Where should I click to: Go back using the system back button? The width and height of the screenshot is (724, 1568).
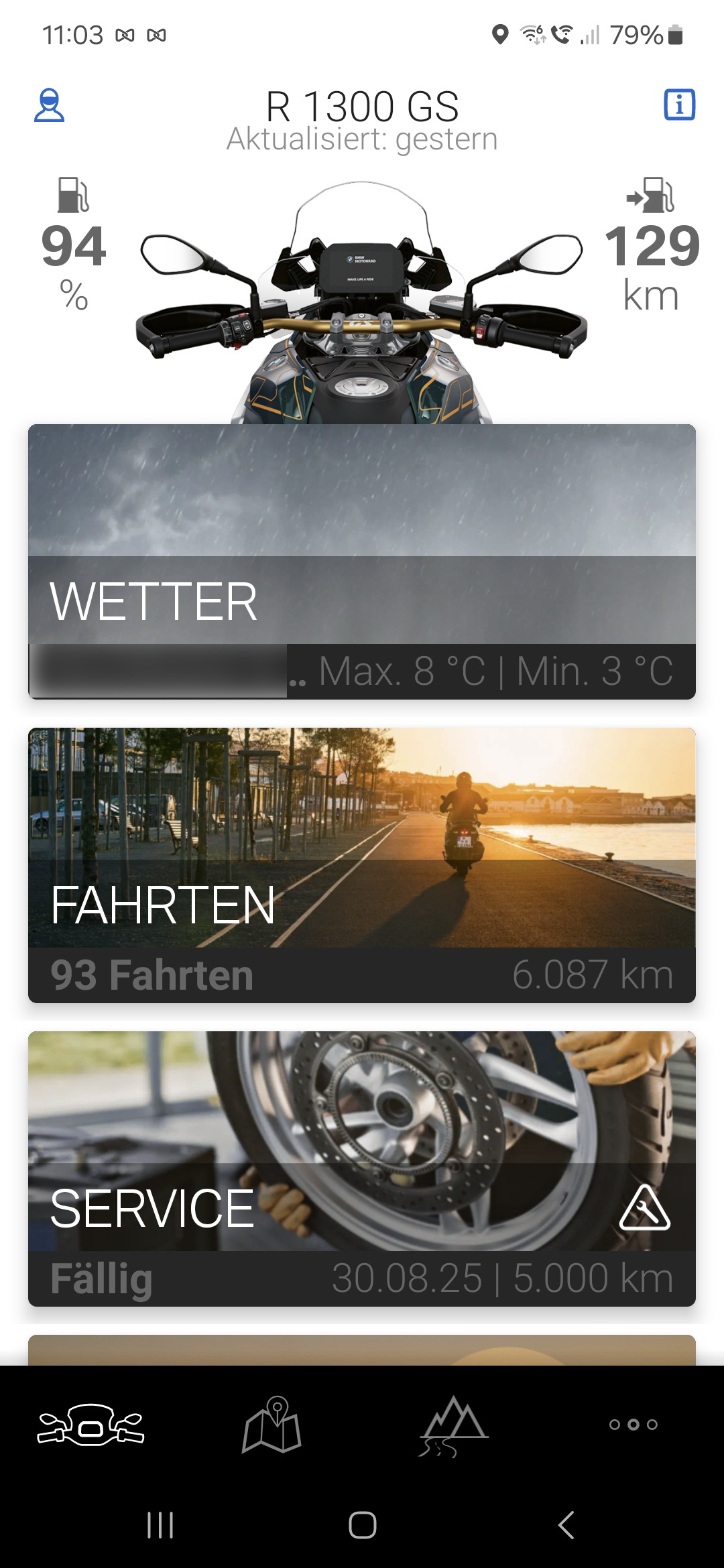[566, 1525]
